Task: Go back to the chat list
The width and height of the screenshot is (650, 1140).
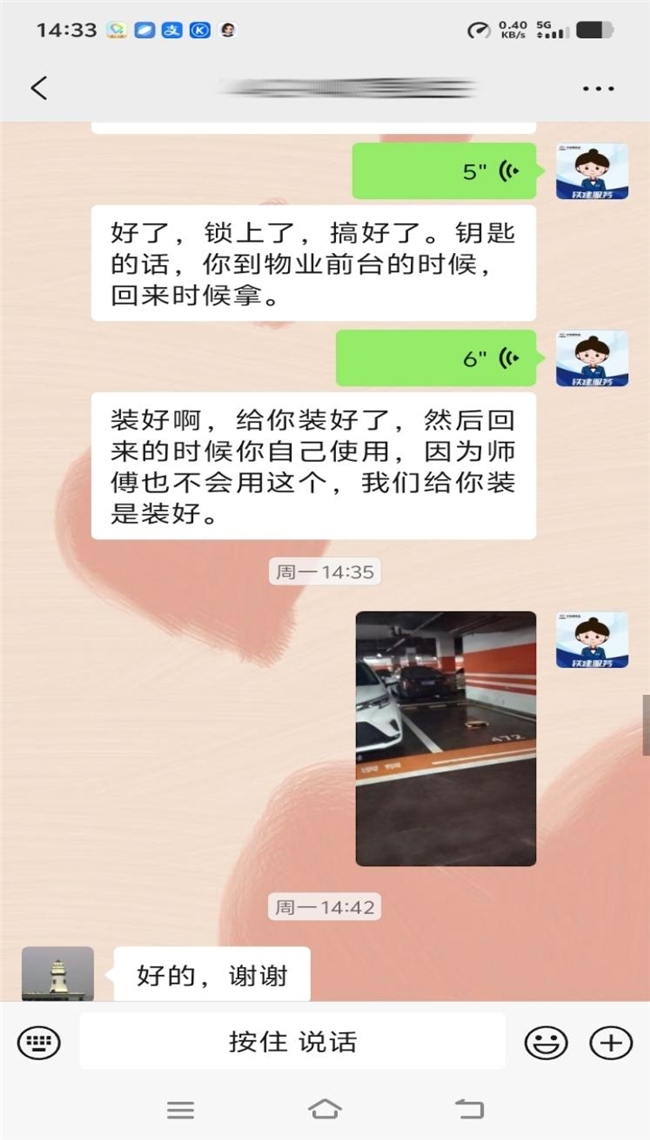Action: (x=39, y=88)
